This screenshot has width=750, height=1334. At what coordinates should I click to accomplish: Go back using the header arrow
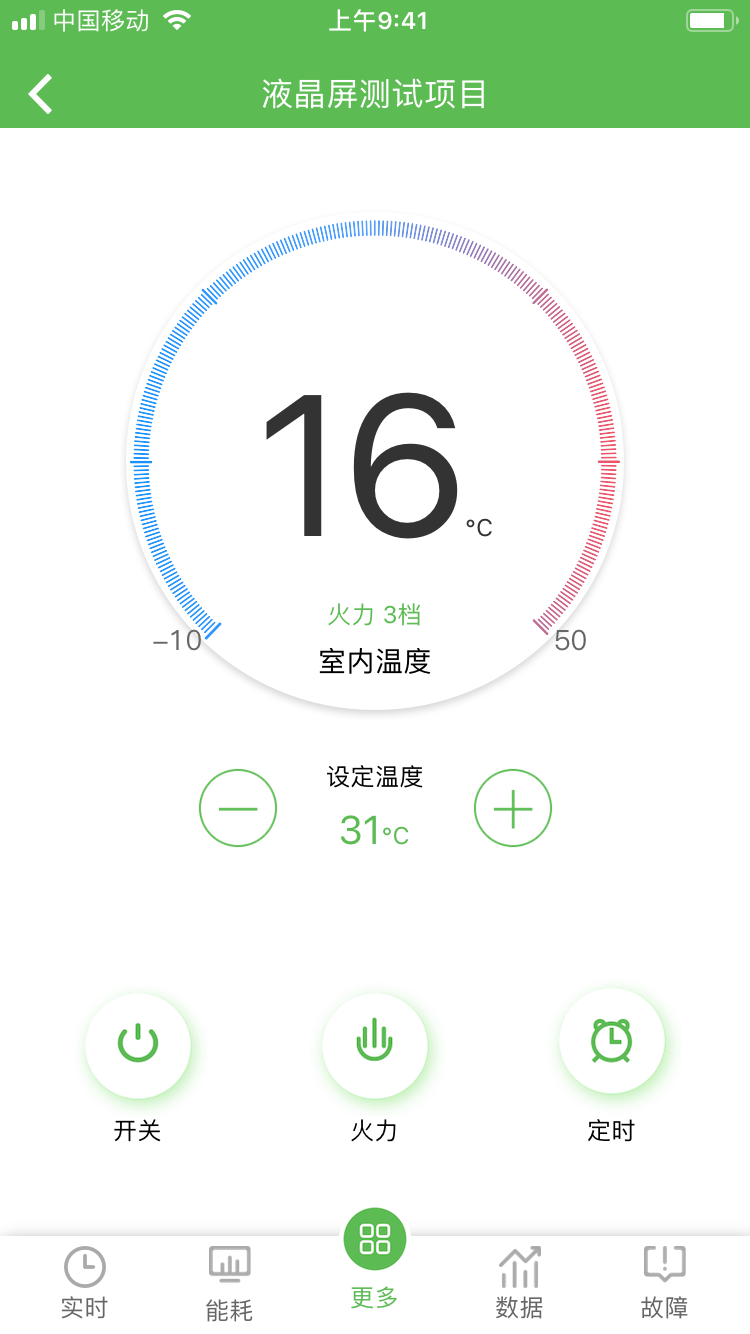(x=40, y=94)
